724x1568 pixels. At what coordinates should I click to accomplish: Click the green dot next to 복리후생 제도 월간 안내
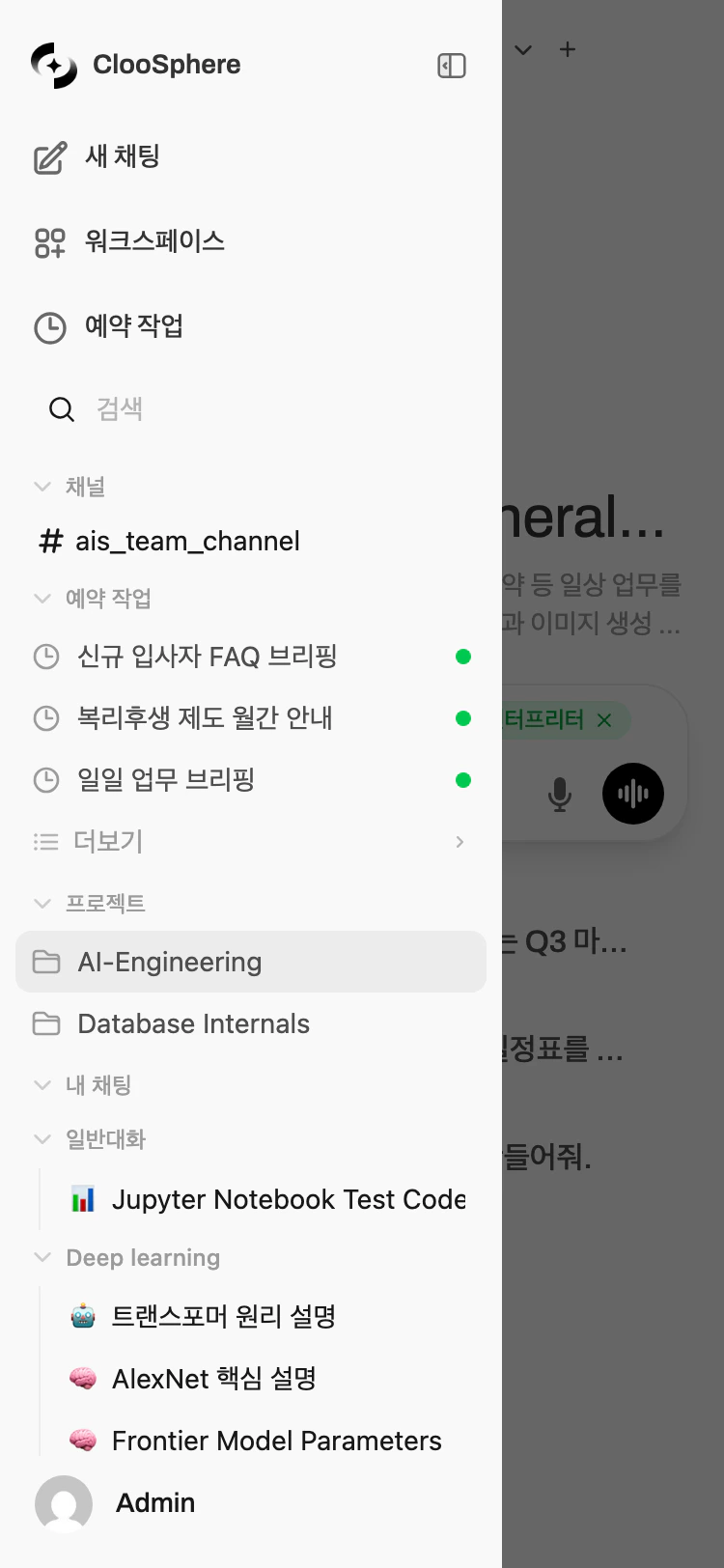tap(464, 717)
